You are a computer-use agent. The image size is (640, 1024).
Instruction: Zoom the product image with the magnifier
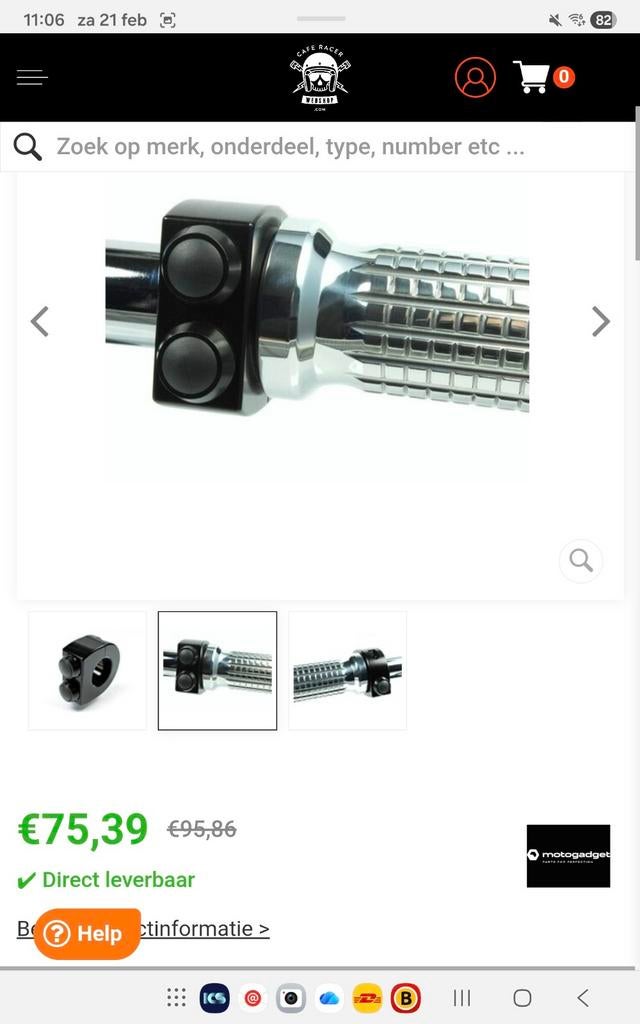580,560
